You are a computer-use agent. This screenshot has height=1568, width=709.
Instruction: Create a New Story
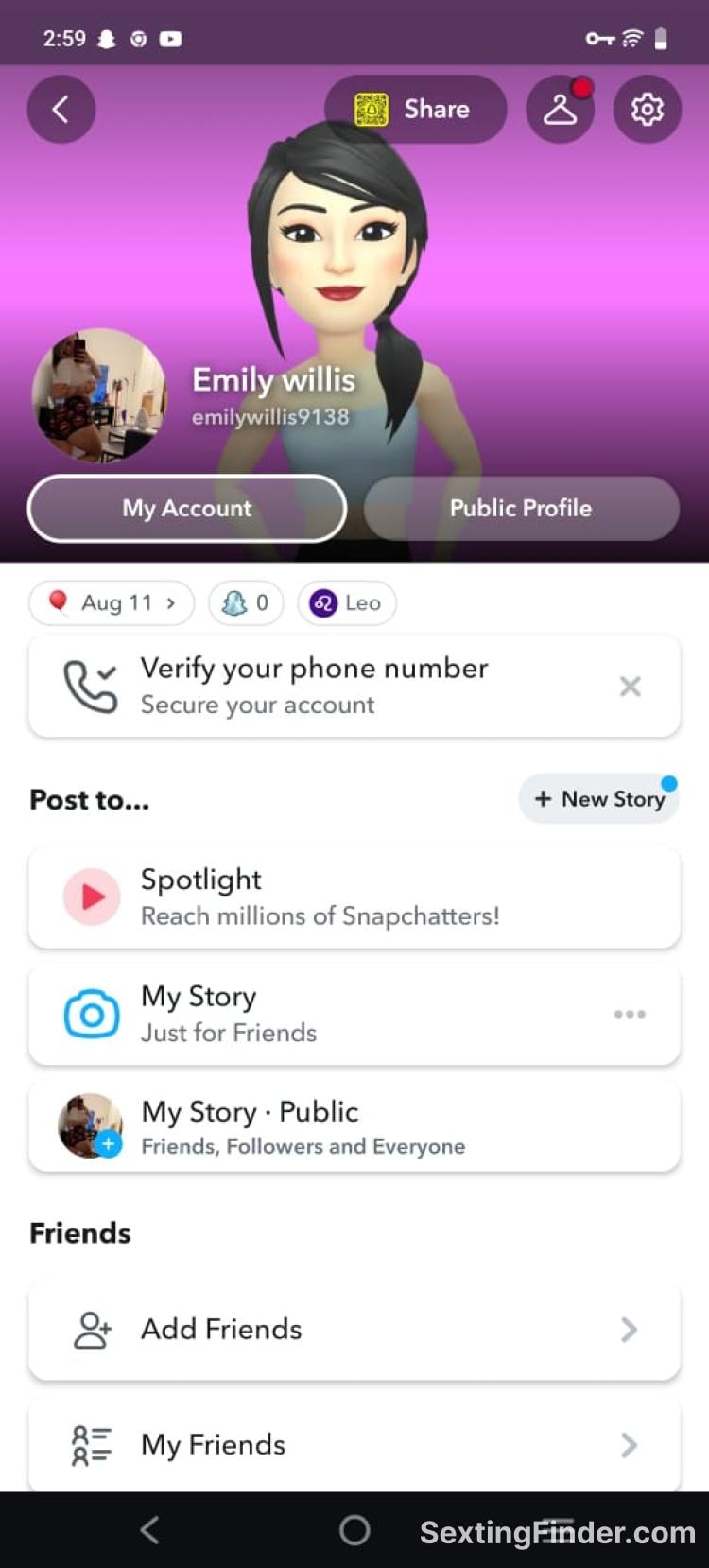pyautogui.click(x=599, y=799)
